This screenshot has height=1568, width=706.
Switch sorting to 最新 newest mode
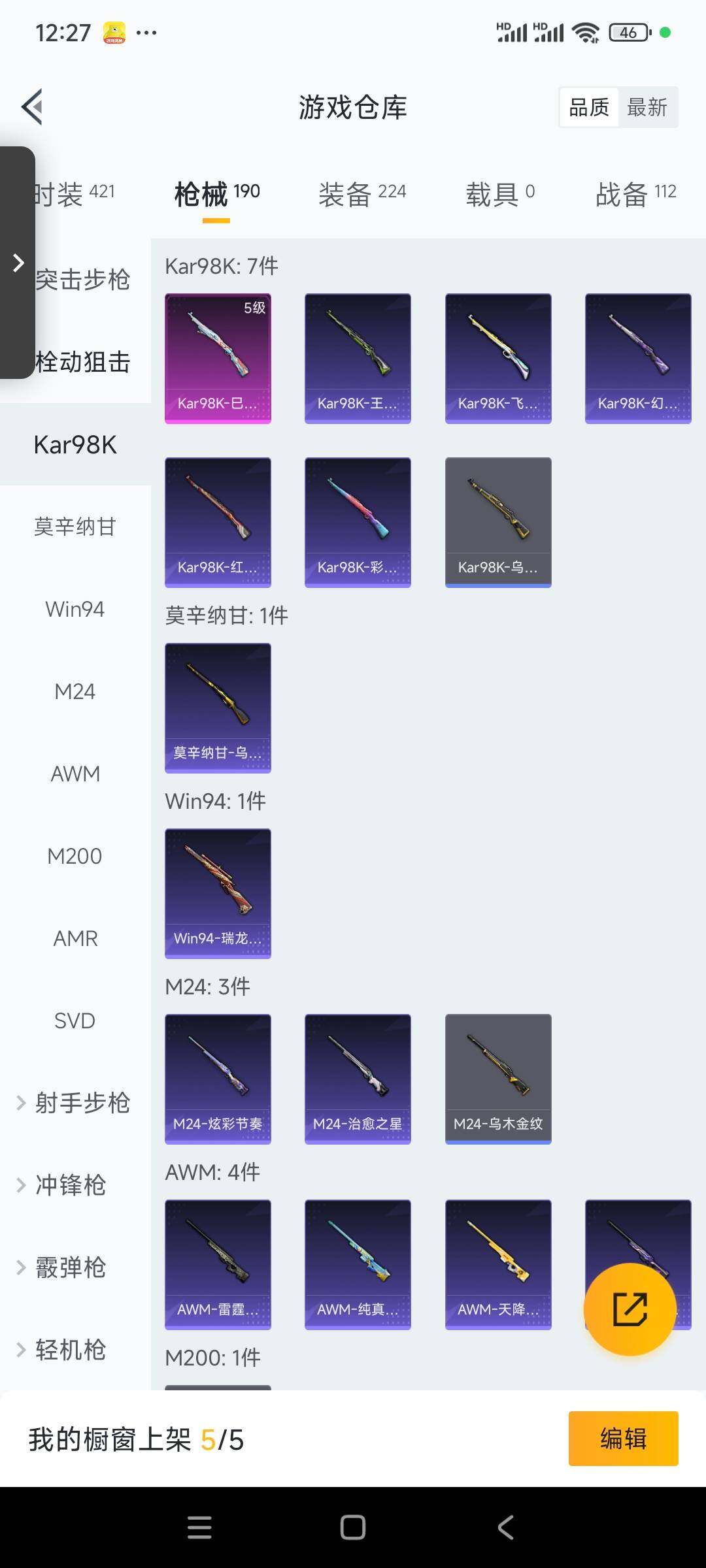(648, 106)
